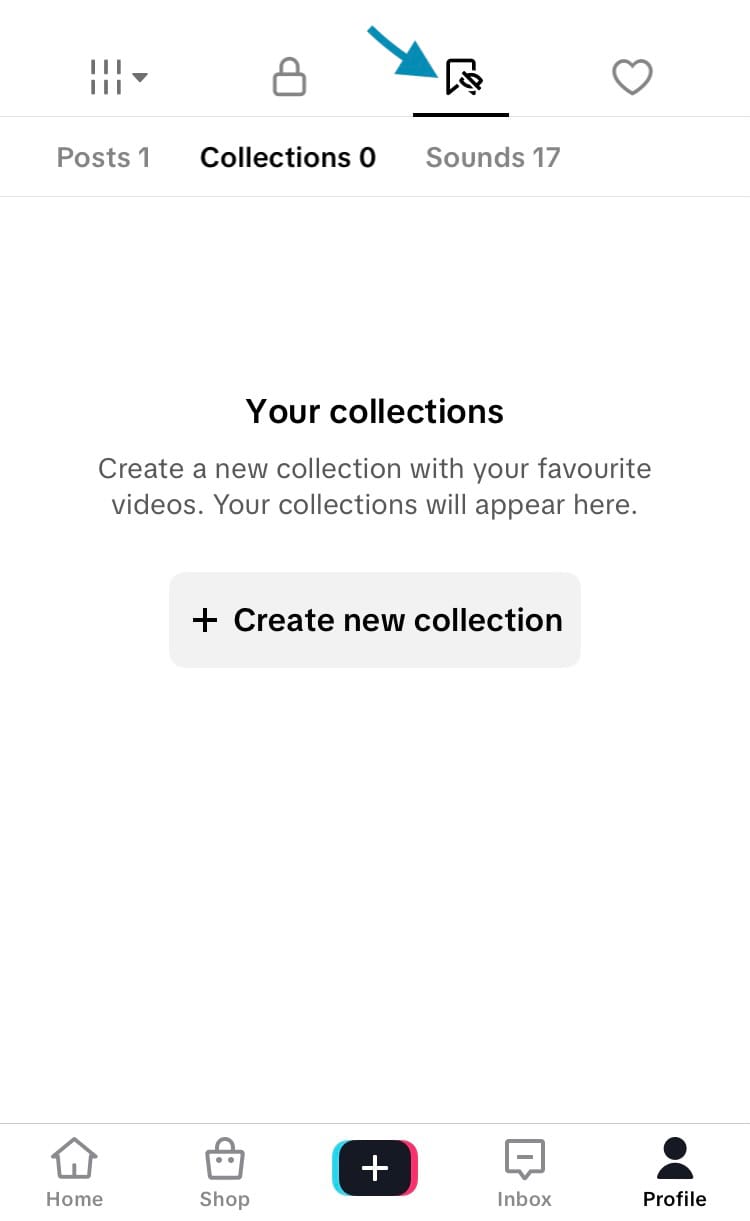This screenshot has width=750, height=1221.
Task: Go to the Home tab
Action: [x=75, y=1172]
